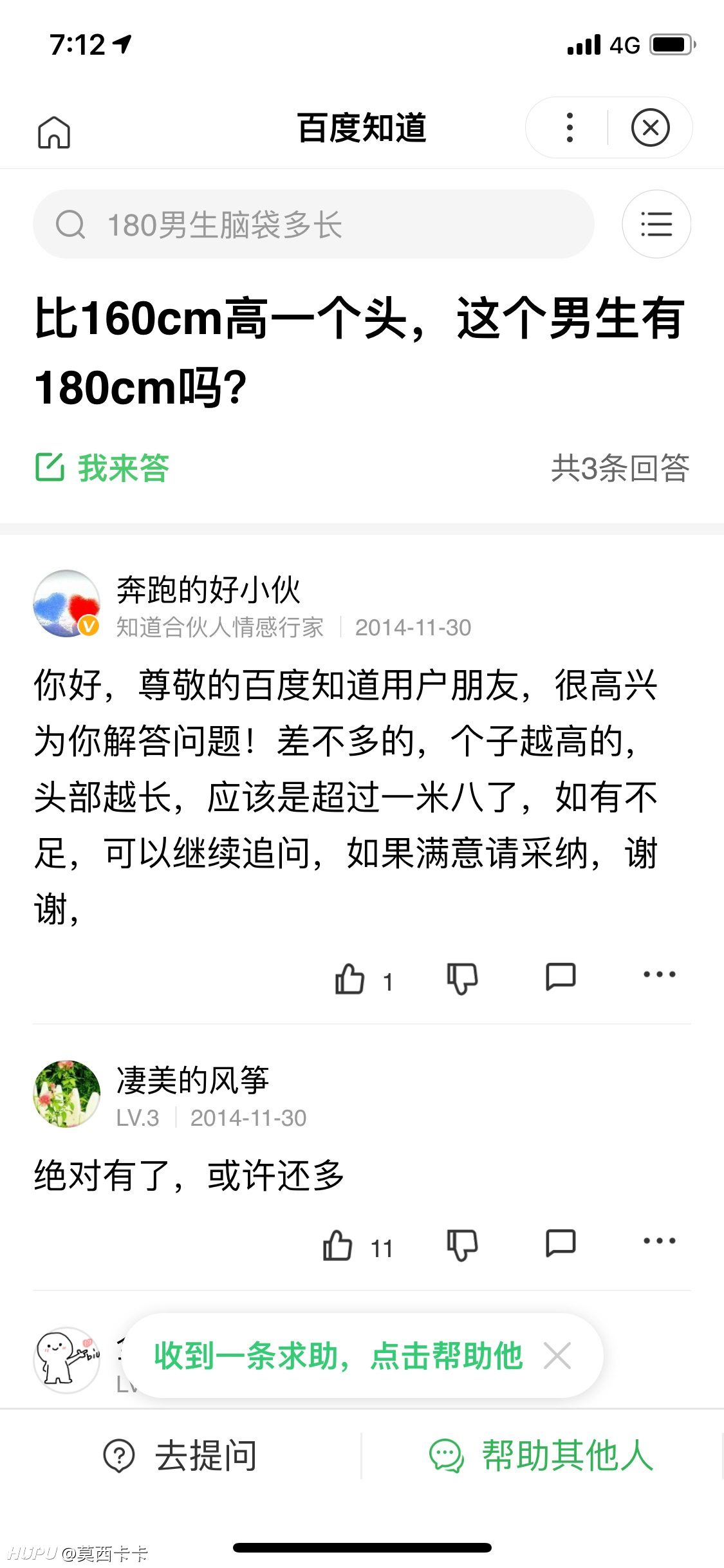
Task: Open more options for 凄美的风筝's answer
Action: coord(660,1241)
